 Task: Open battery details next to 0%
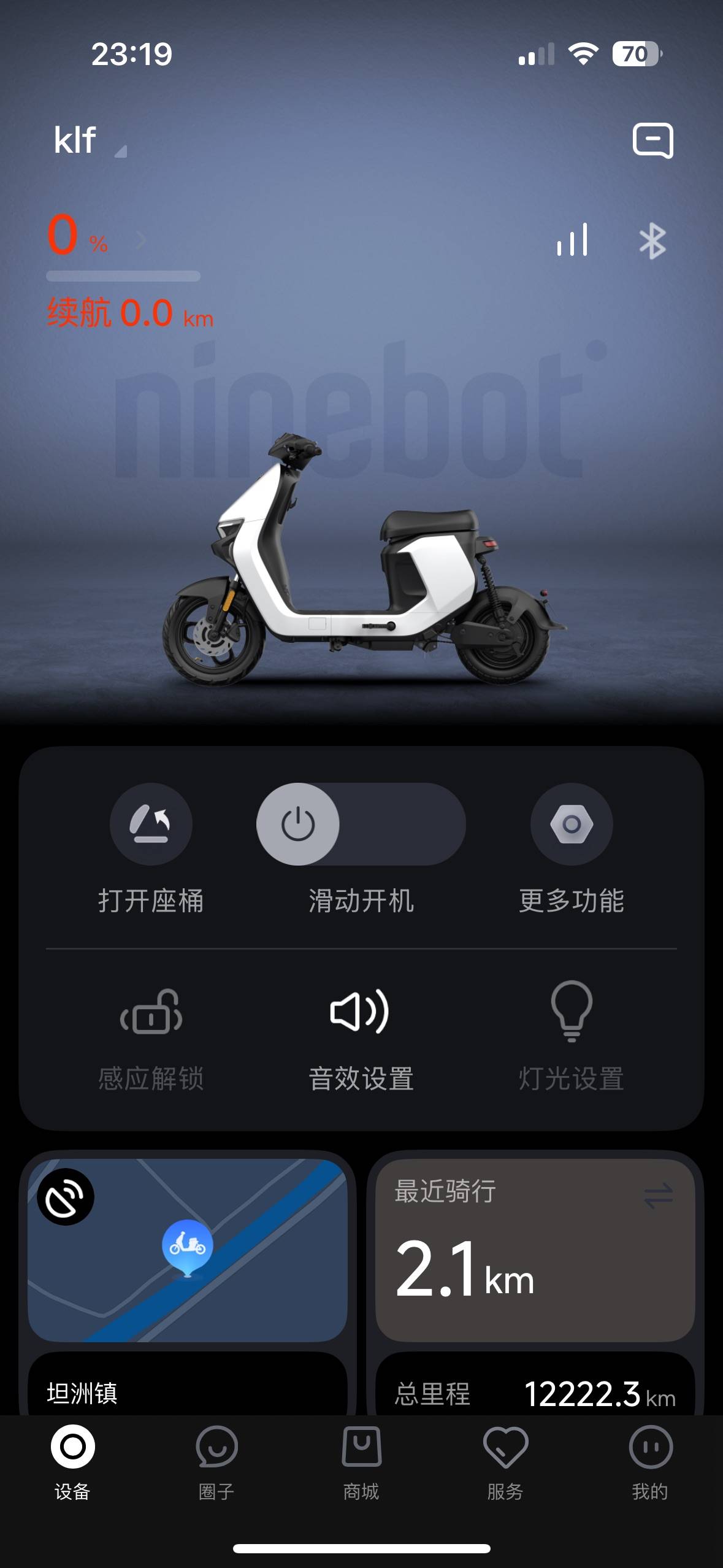point(140,240)
